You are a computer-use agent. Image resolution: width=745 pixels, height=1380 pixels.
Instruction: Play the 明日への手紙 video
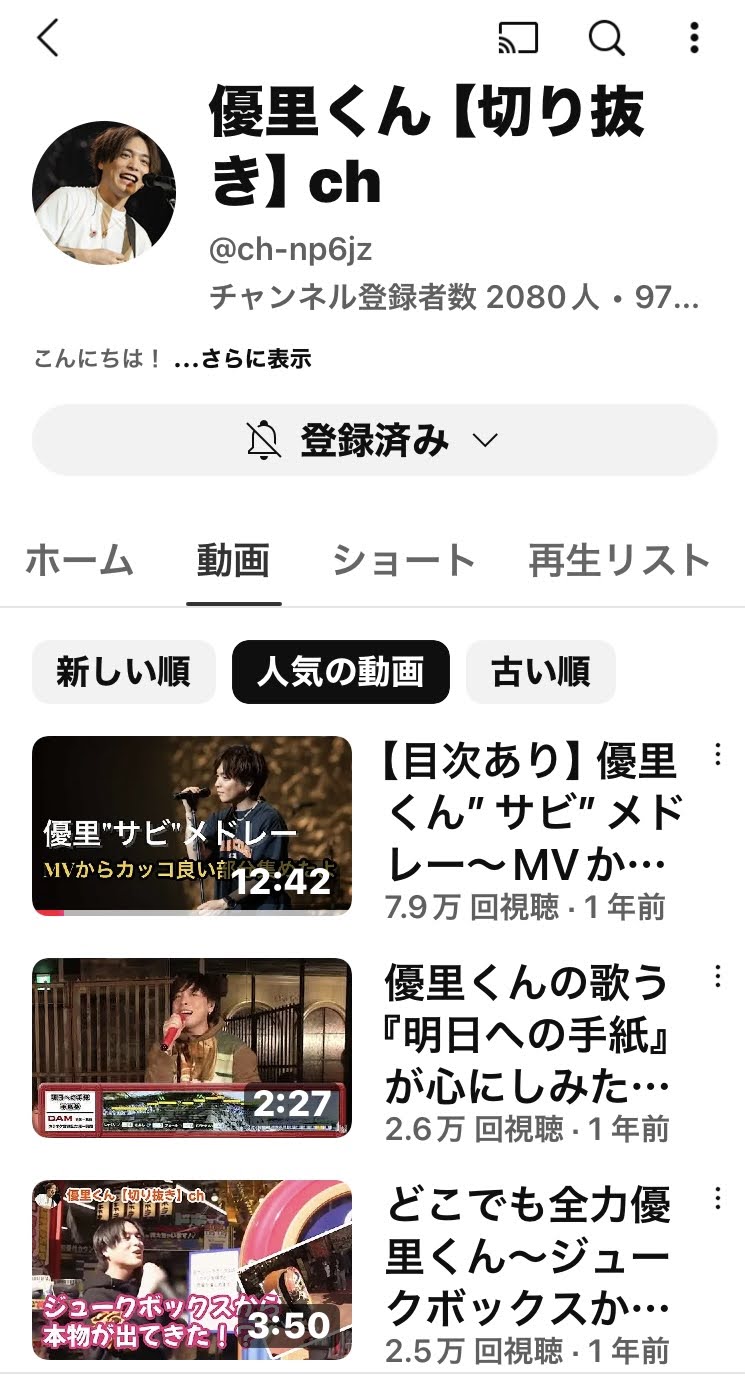[x=192, y=1047]
